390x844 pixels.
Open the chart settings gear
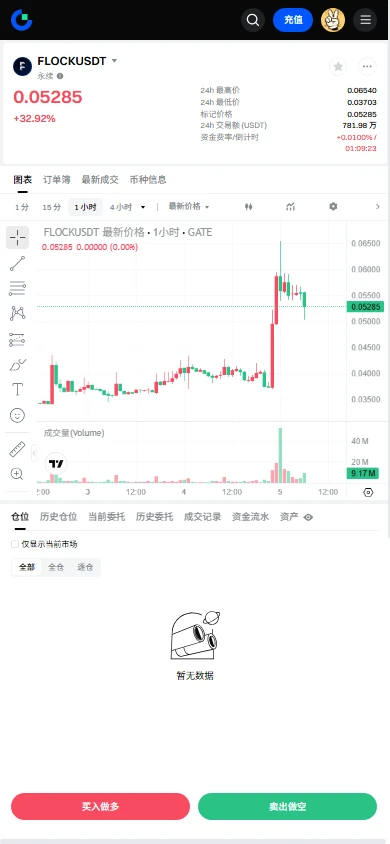coord(333,207)
